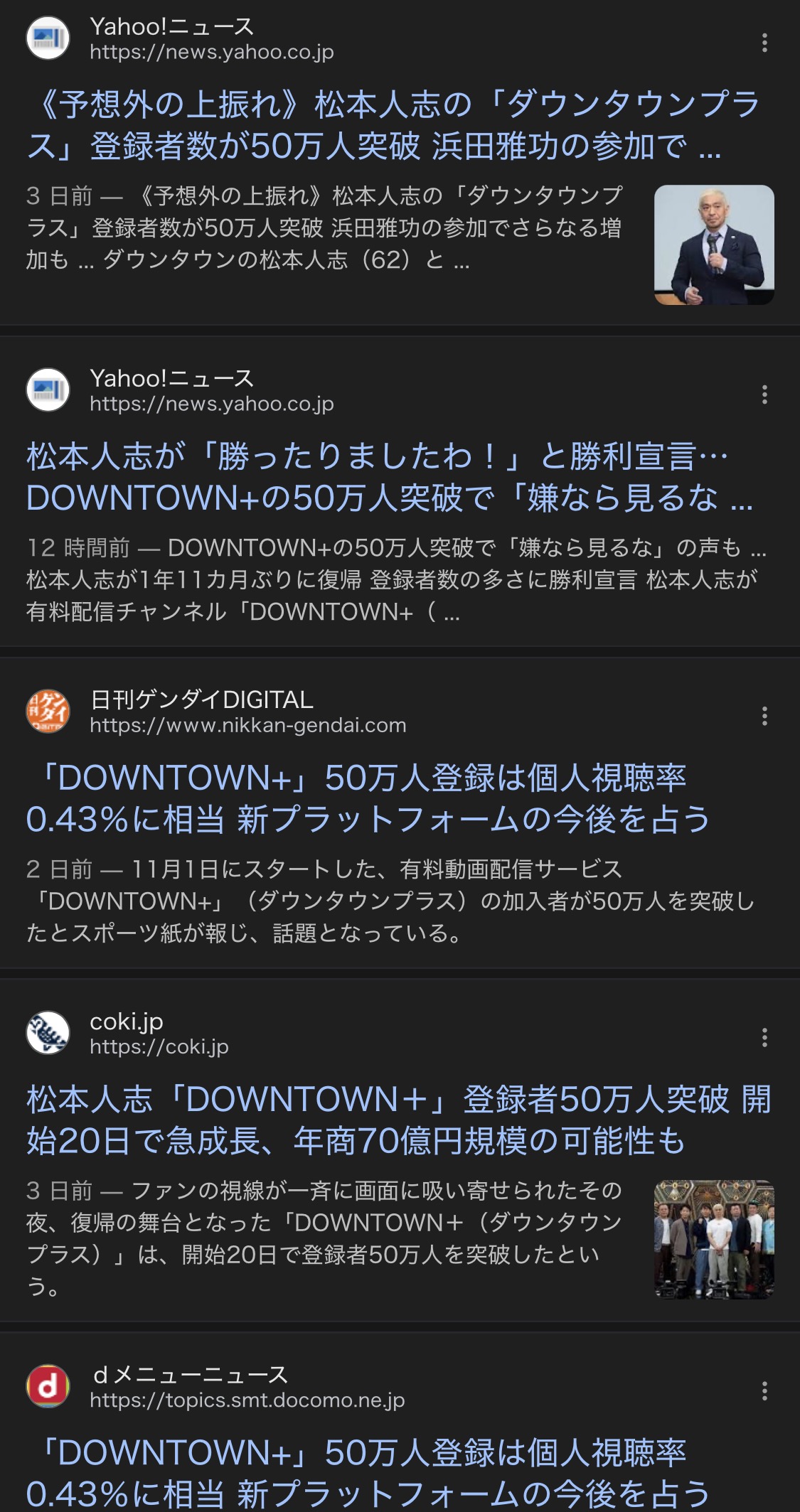Open more options for the 日刊ゲンダイDIGITAL result
This screenshot has height=1512, width=800.
[764, 716]
